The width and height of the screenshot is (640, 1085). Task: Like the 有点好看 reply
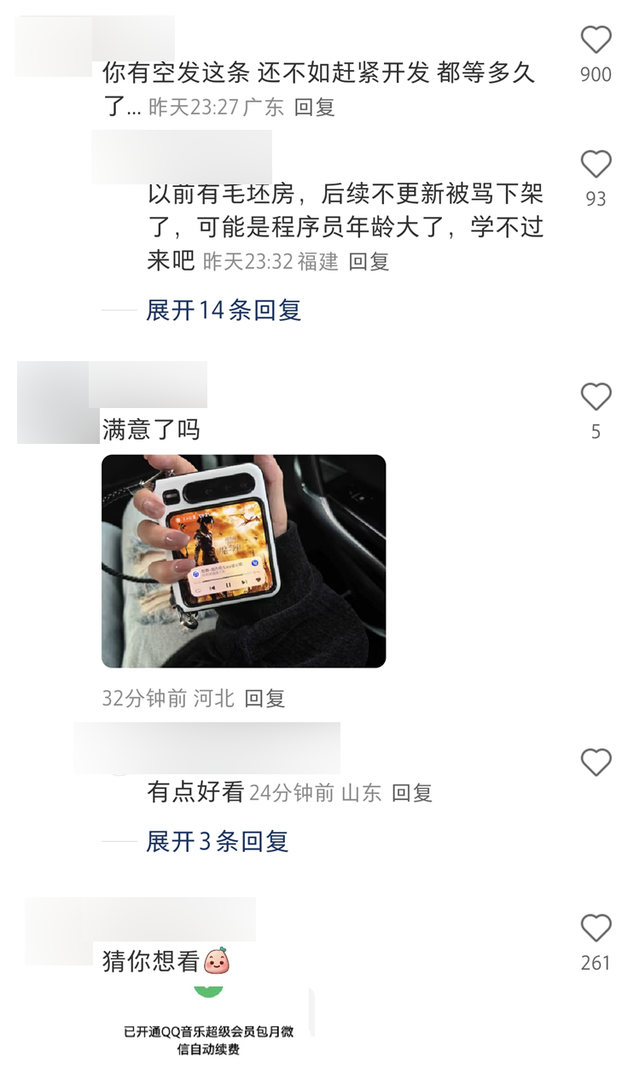click(596, 763)
